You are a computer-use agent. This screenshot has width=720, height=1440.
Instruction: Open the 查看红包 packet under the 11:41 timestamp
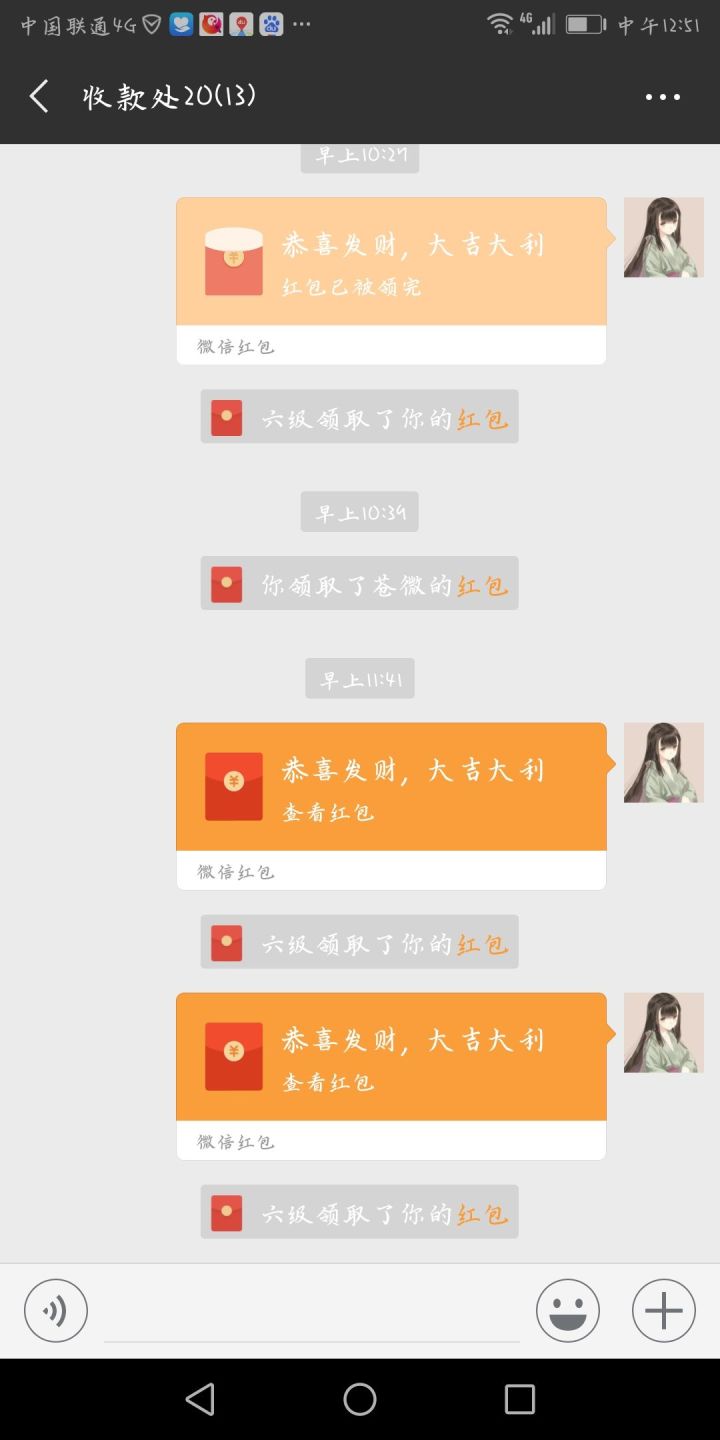point(391,788)
